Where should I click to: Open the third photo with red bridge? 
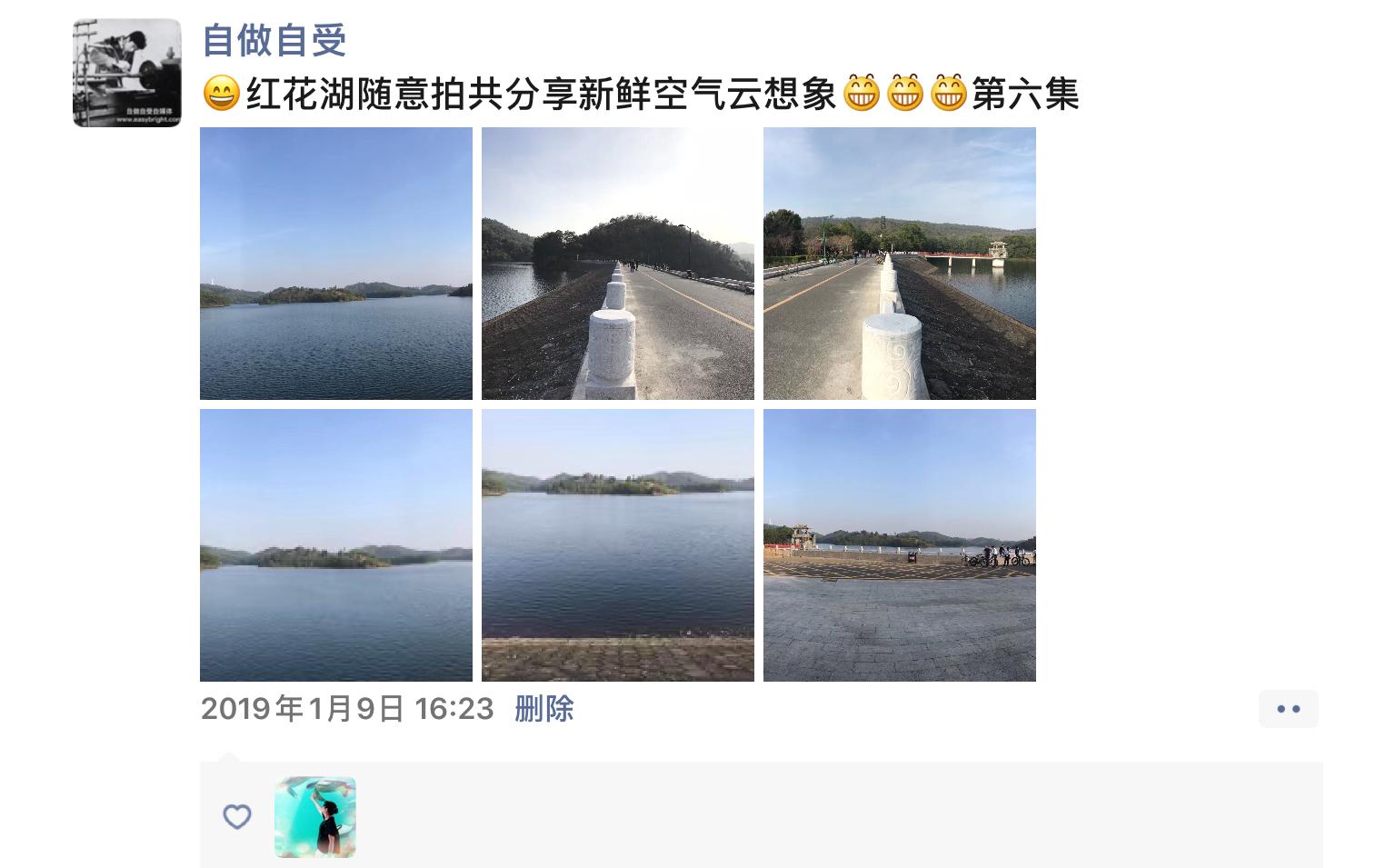tap(900, 264)
